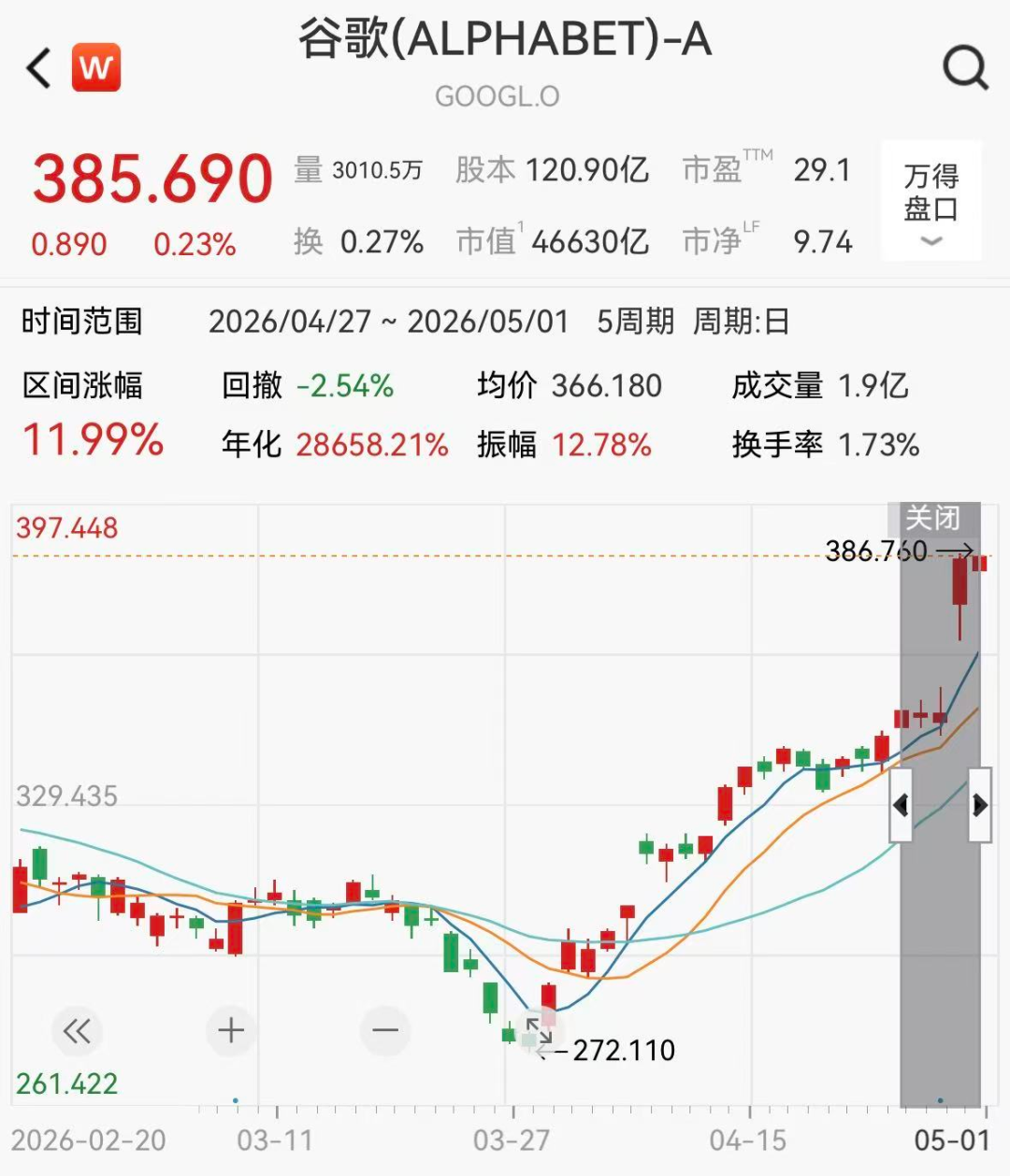
Task: Tap the right range handle arrow
Action: (979, 805)
